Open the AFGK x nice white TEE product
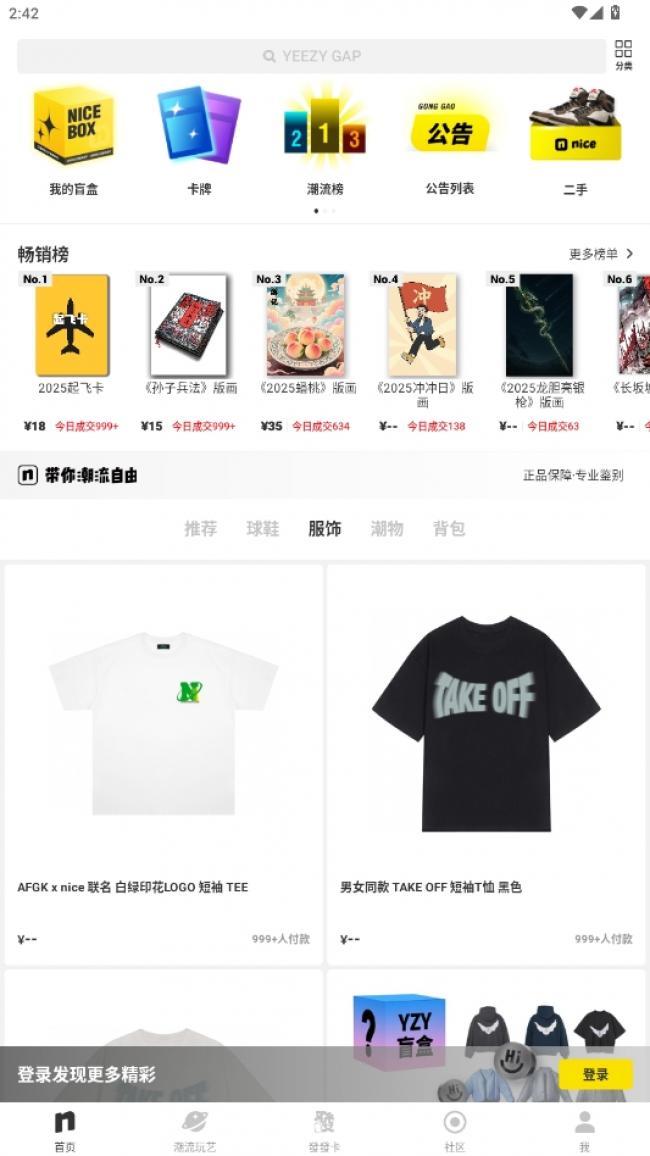Viewport: 650px width, 1156px height. (x=163, y=760)
